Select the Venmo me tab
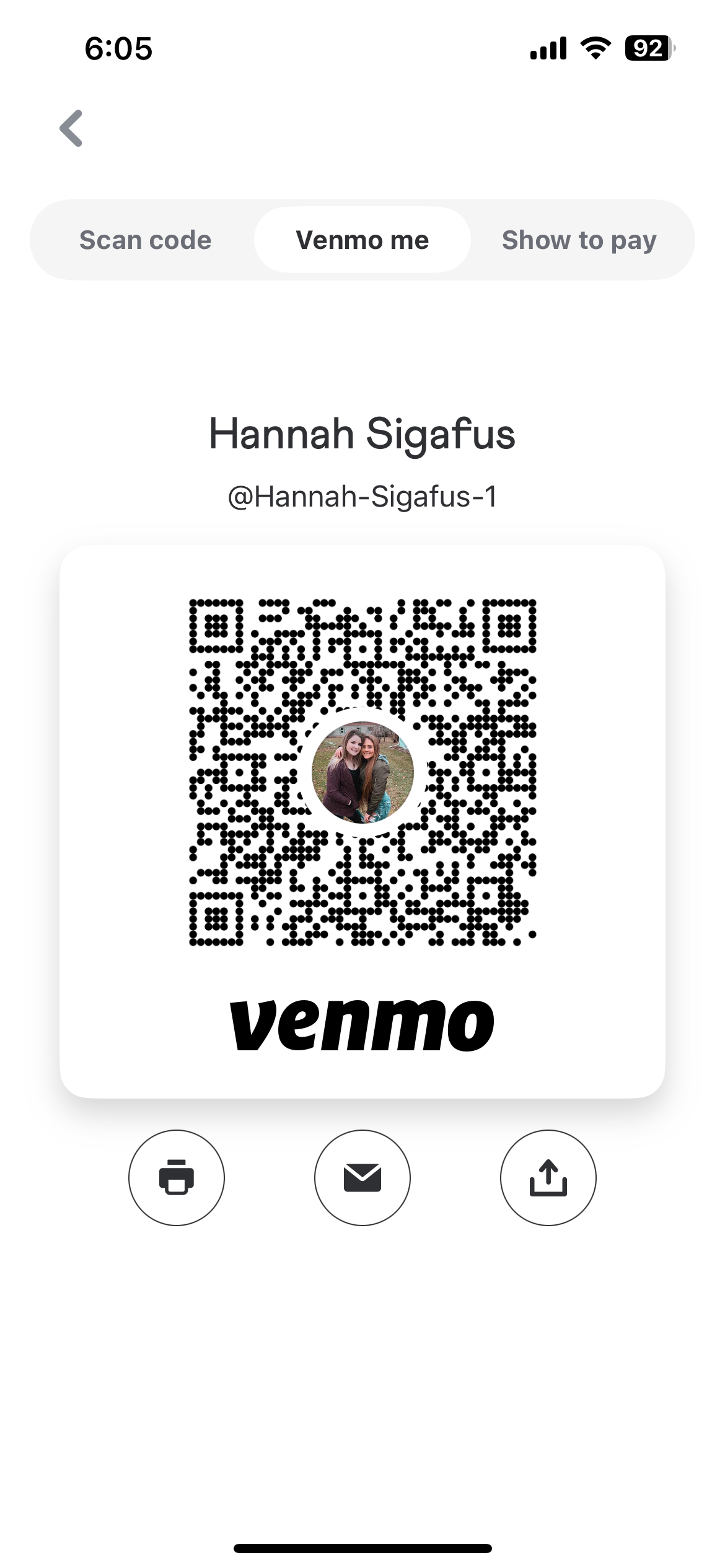 point(362,240)
